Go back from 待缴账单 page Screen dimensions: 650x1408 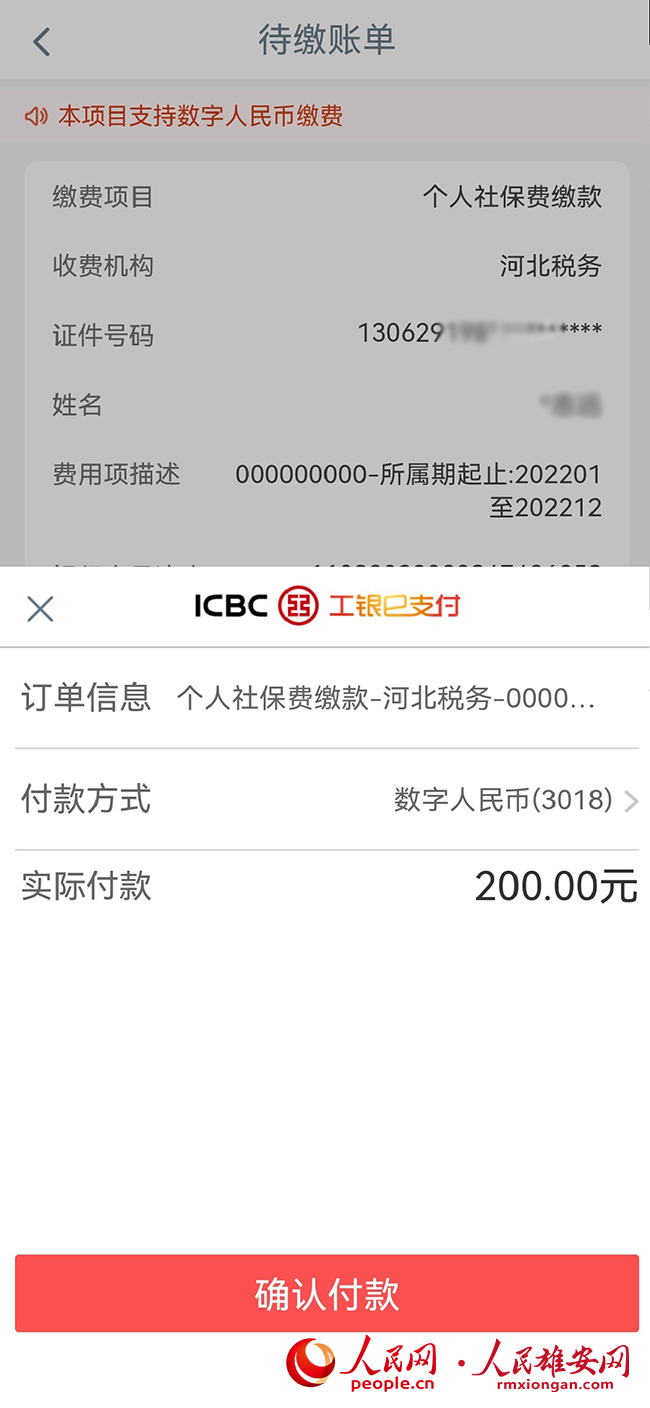[41, 41]
